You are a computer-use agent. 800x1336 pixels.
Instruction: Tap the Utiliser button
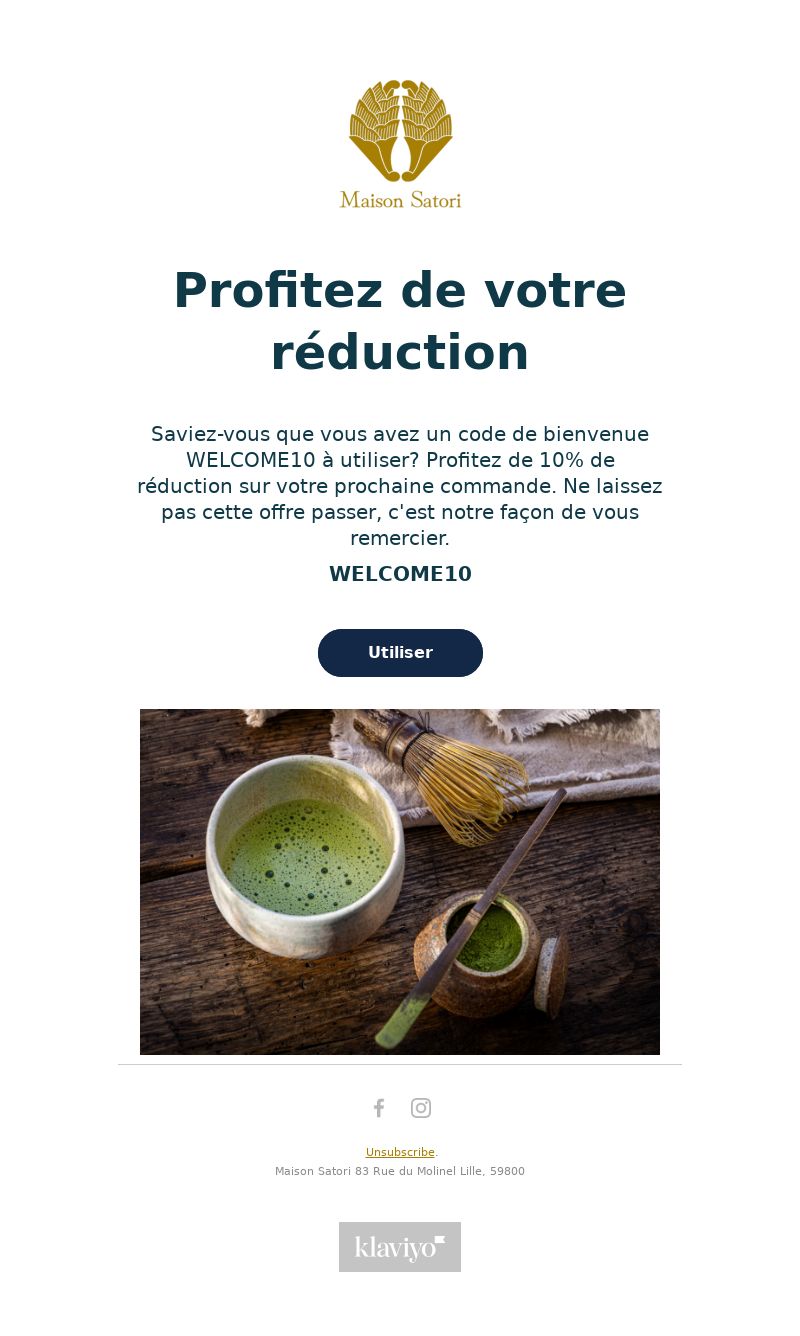pos(400,653)
